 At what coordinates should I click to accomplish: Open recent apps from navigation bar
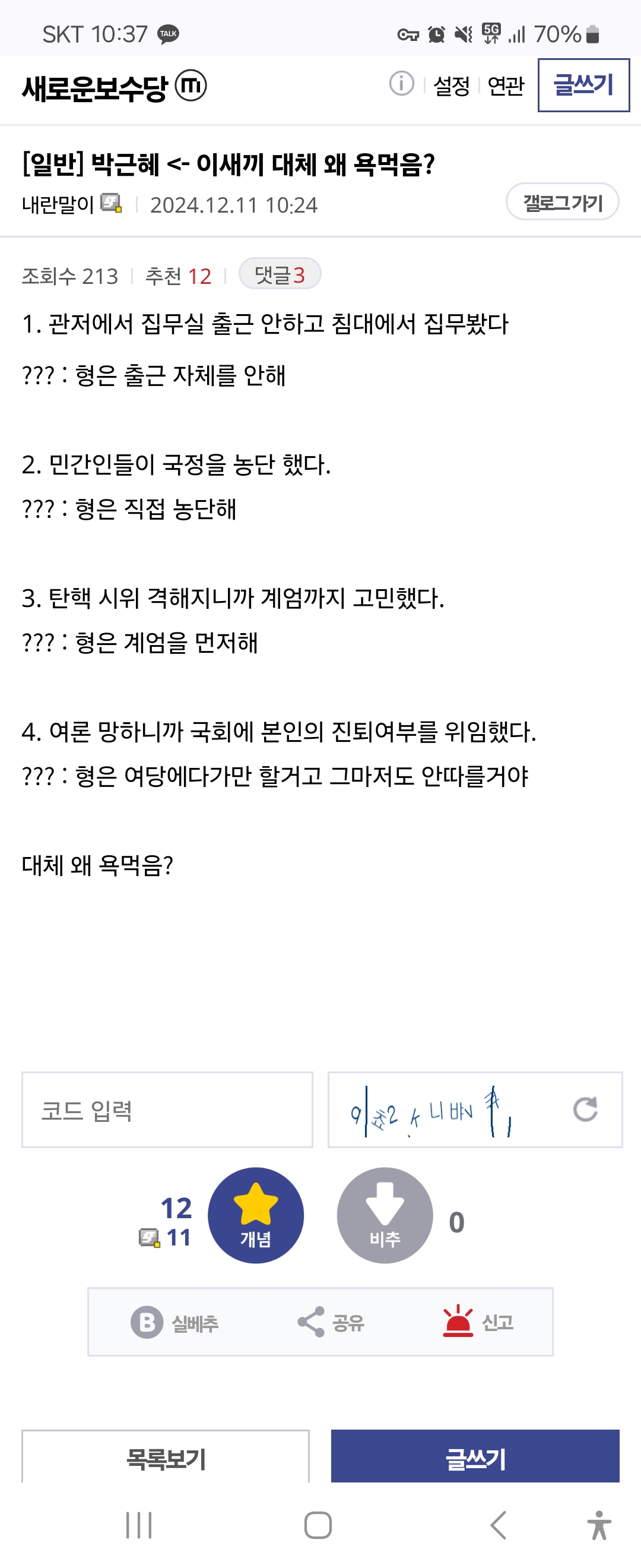[139, 1525]
